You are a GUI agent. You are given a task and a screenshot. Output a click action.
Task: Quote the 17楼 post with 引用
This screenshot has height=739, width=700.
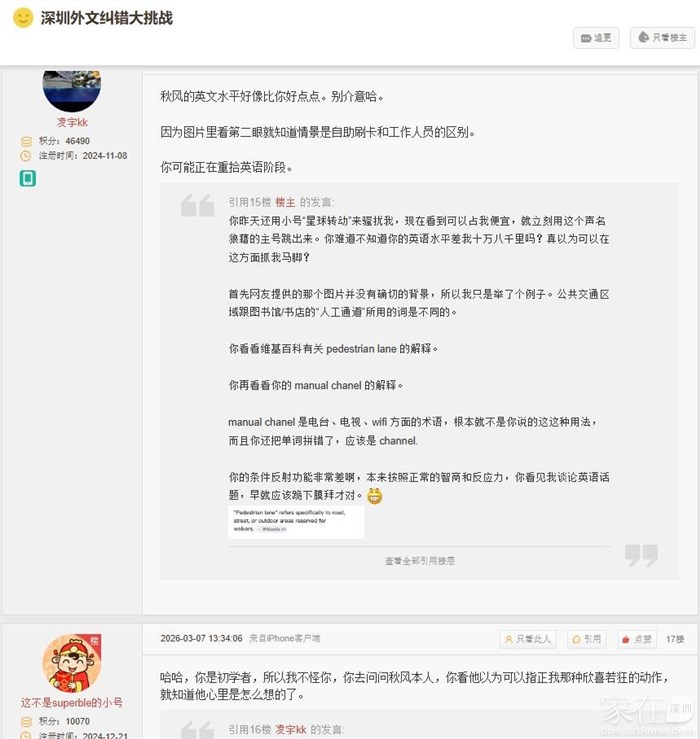tap(586, 639)
